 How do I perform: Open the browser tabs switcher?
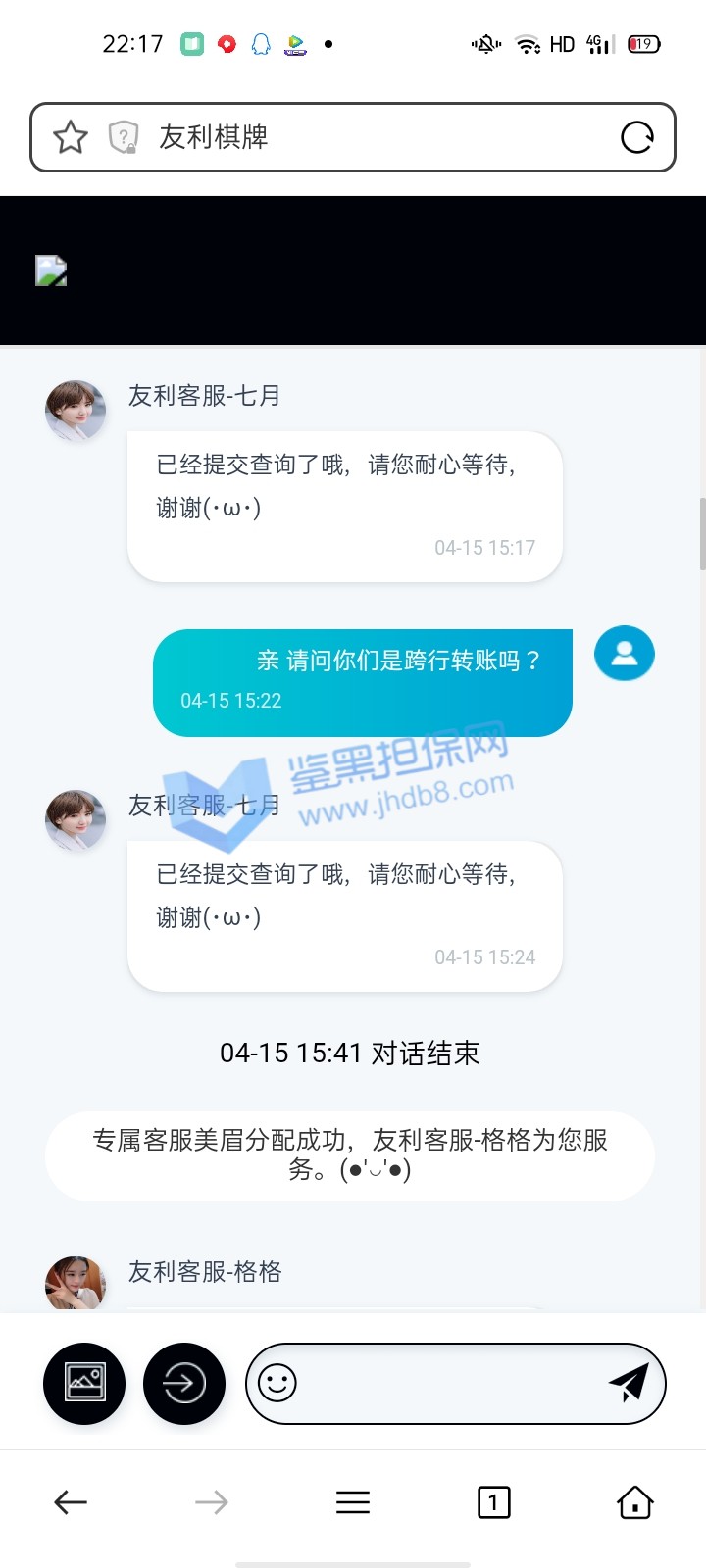[x=493, y=1501]
